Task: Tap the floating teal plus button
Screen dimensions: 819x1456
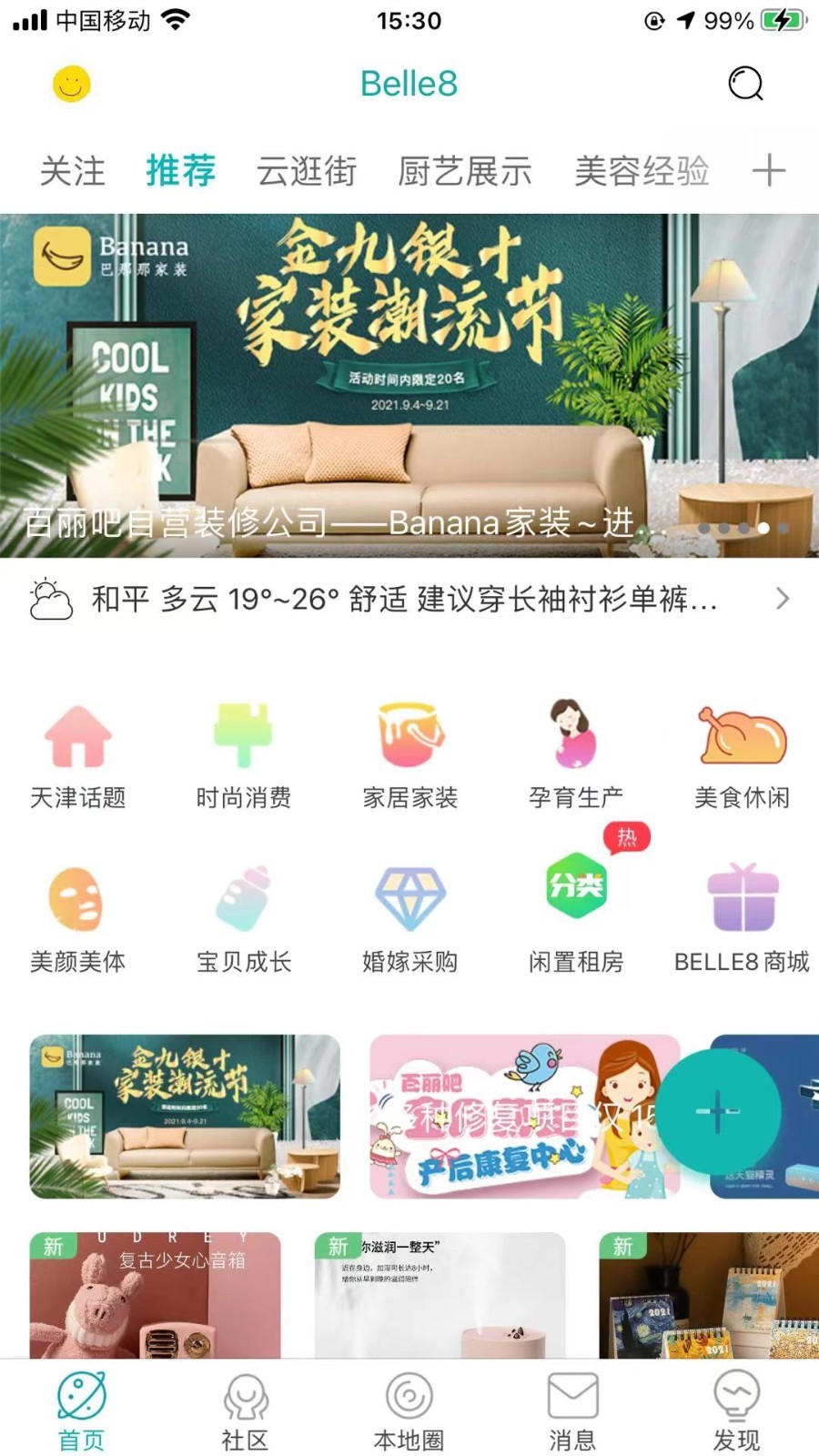Action: tap(718, 1112)
